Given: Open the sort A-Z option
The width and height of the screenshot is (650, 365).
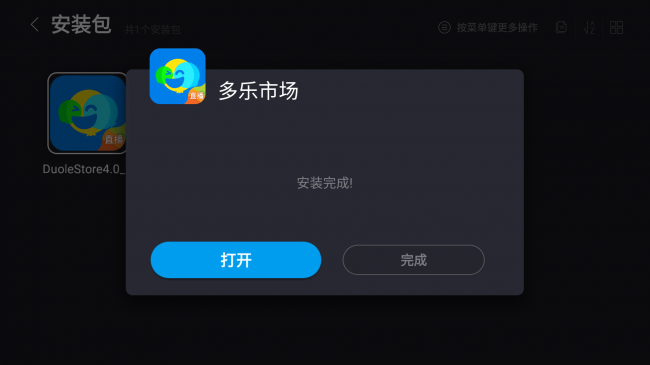Looking at the screenshot, I should click(x=589, y=27).
